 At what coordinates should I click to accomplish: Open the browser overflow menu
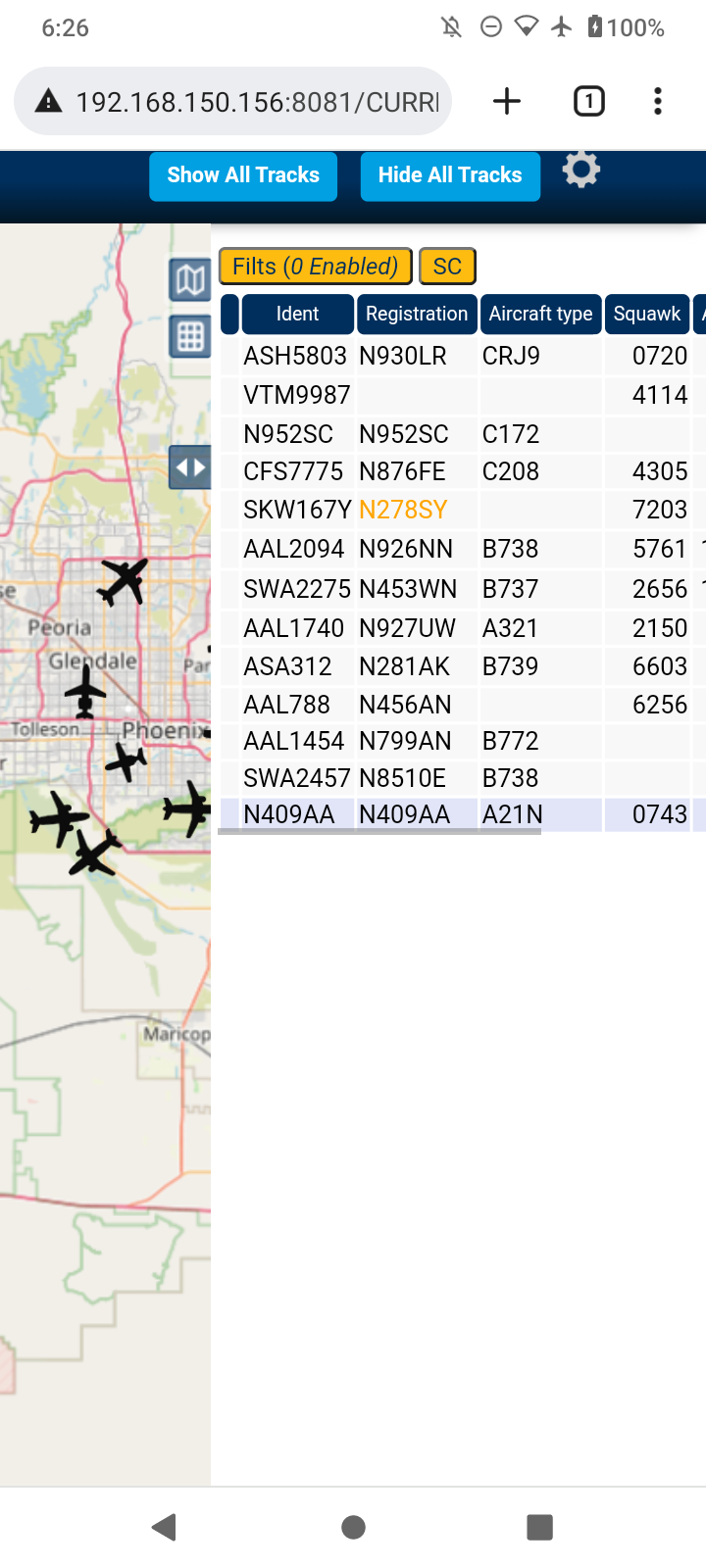658,101
